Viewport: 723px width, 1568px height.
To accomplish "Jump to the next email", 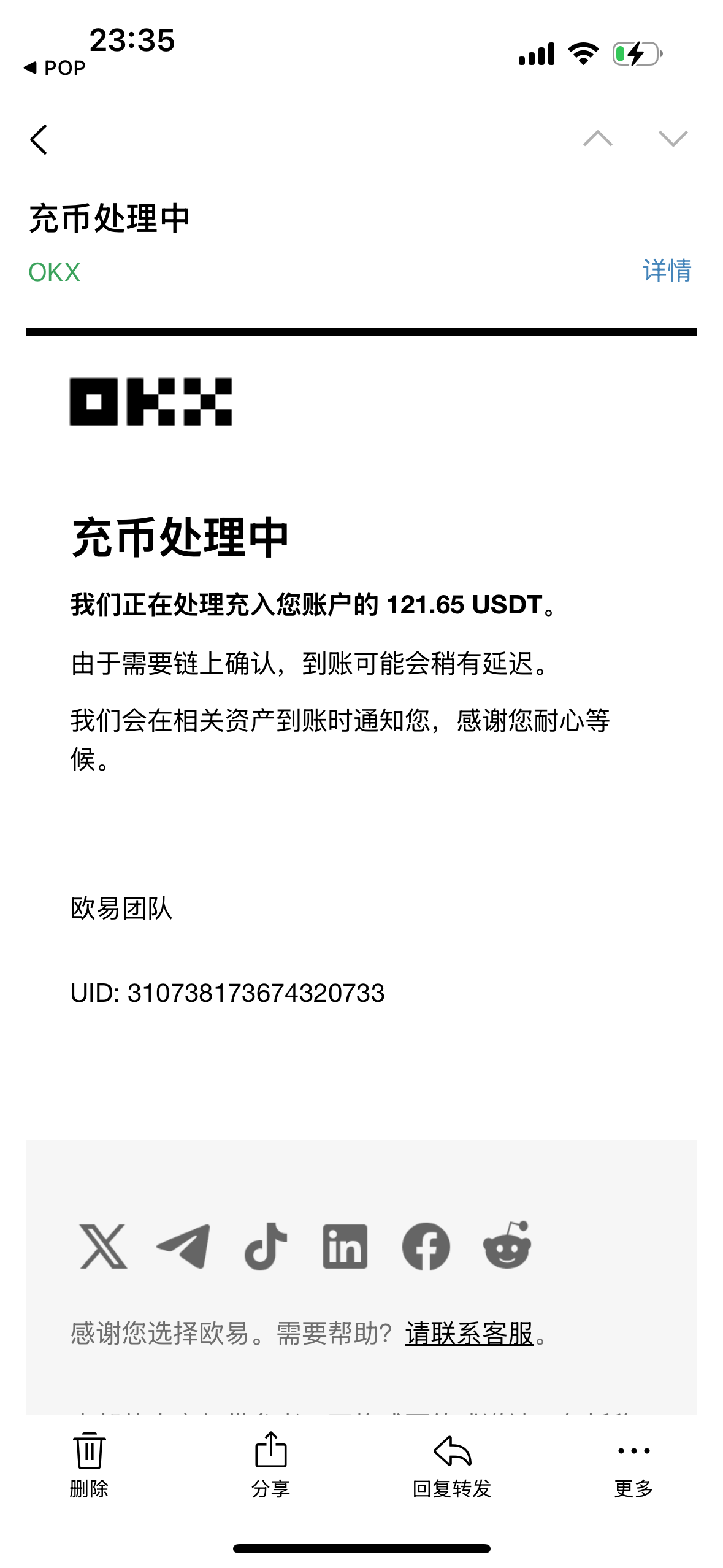I will (673, 139).
